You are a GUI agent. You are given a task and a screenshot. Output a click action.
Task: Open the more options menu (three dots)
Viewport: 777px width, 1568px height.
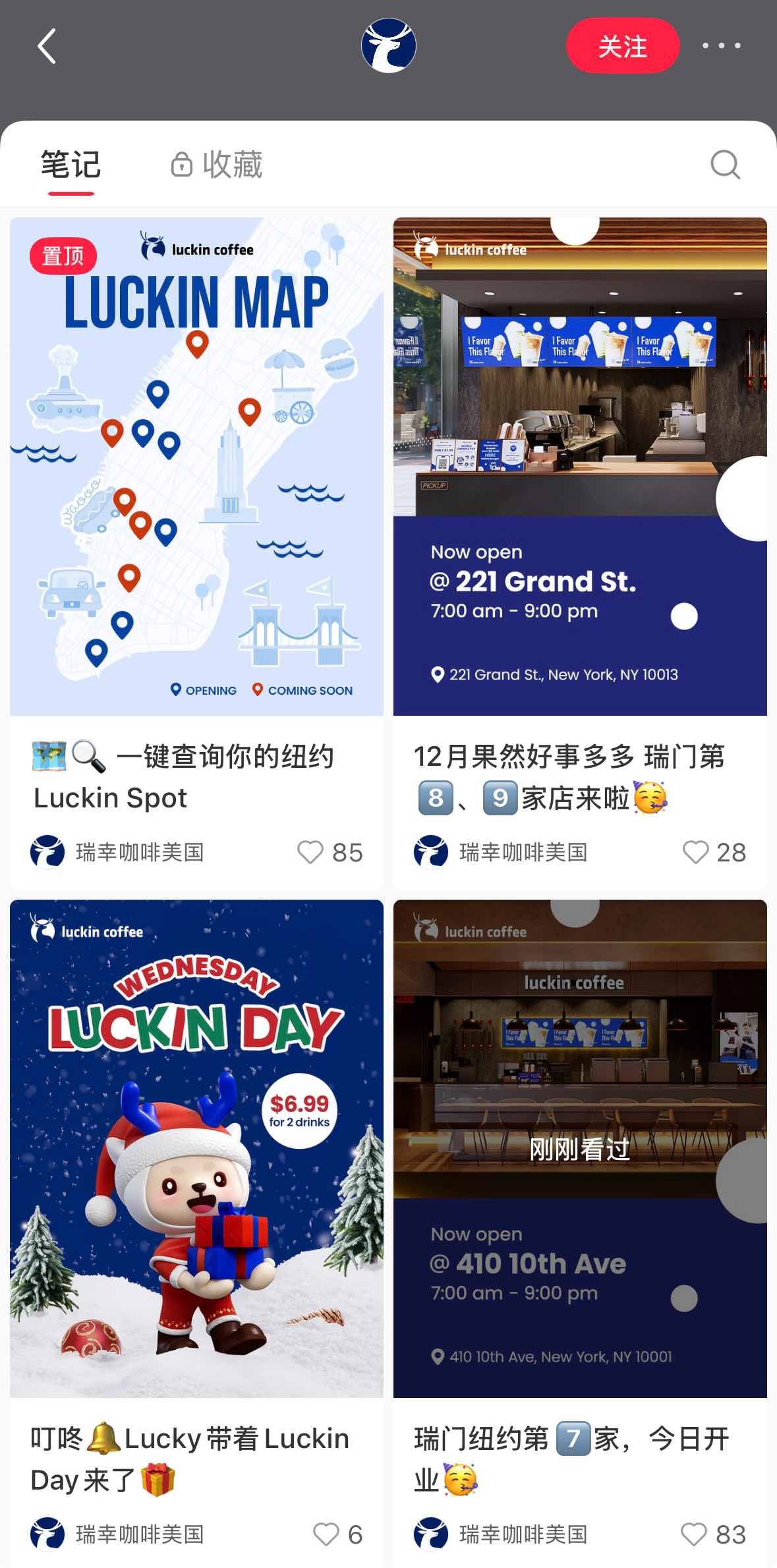click(x=722, y=46)
